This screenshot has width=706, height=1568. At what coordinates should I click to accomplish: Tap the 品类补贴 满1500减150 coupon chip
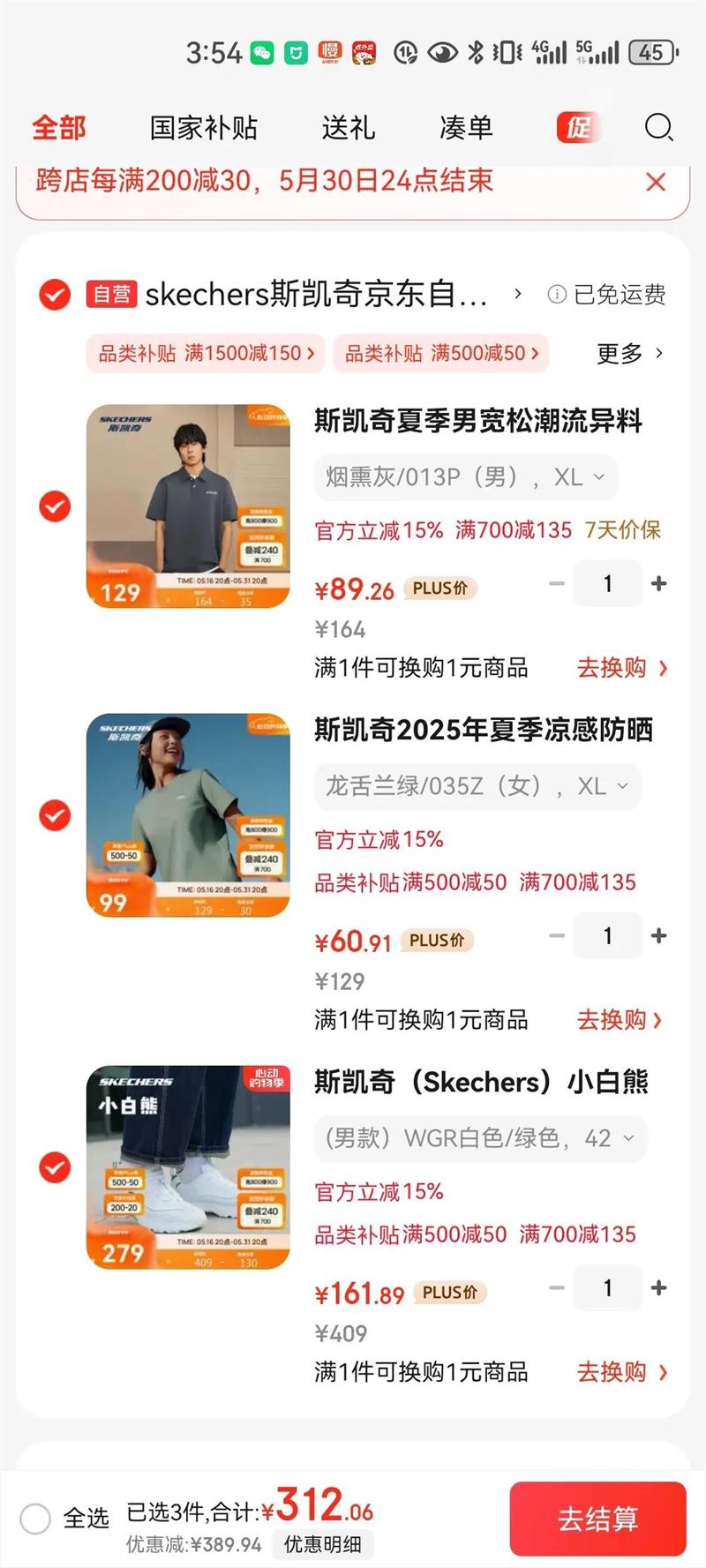[206, 354]
